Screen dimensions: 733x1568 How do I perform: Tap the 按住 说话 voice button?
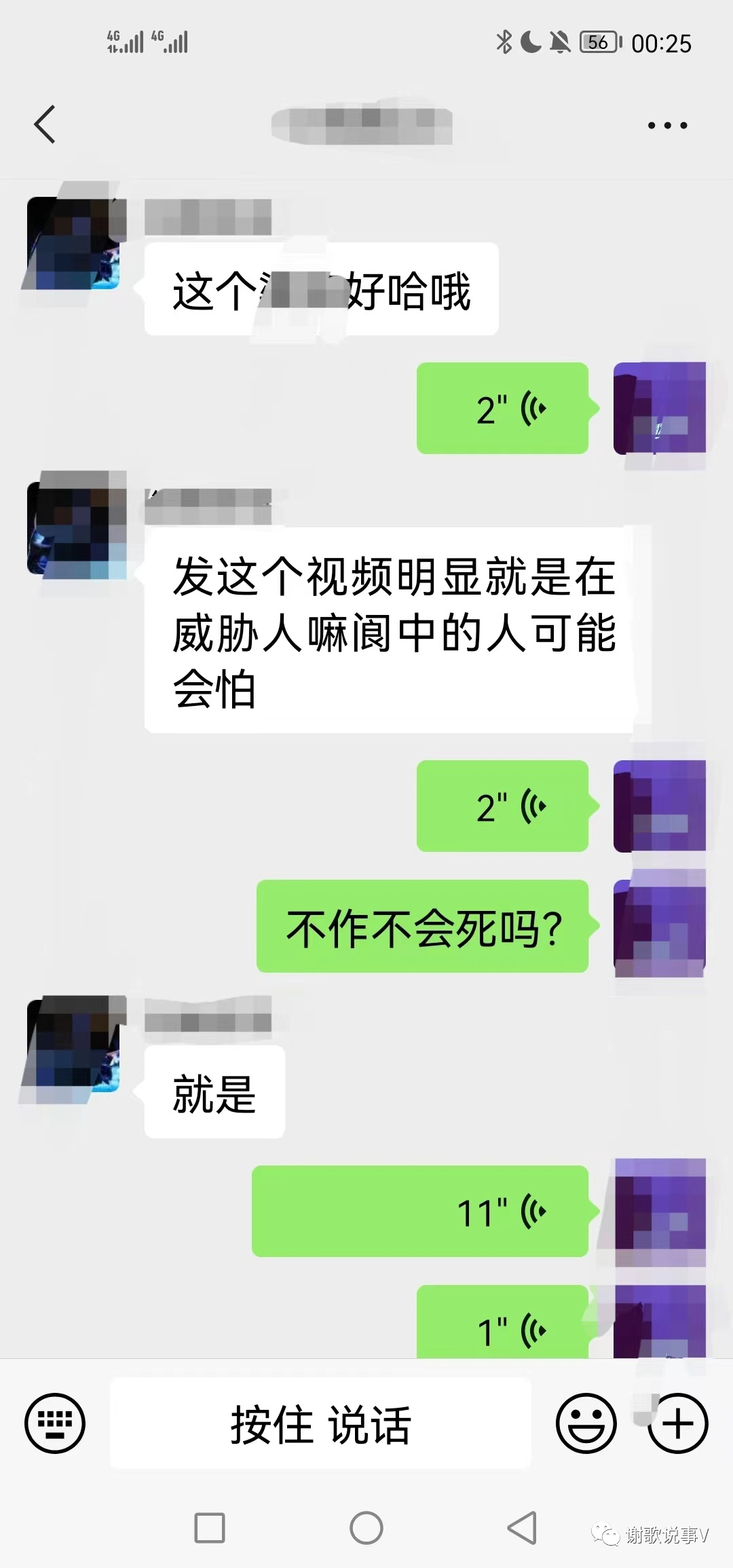(320, 1423)
